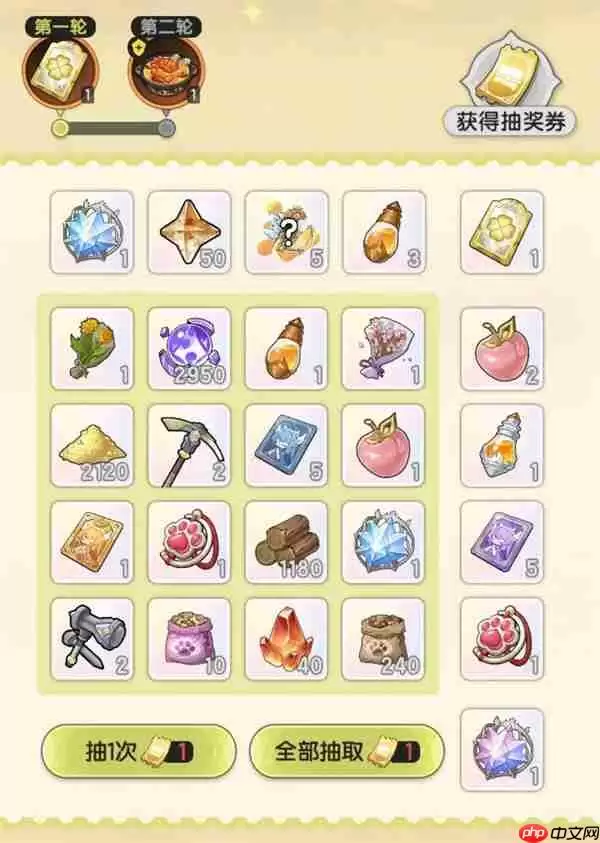Viewport: 600px width, 843px height.
Task: View the yellow flower bouquet prize
Action: tap(91, 348)
